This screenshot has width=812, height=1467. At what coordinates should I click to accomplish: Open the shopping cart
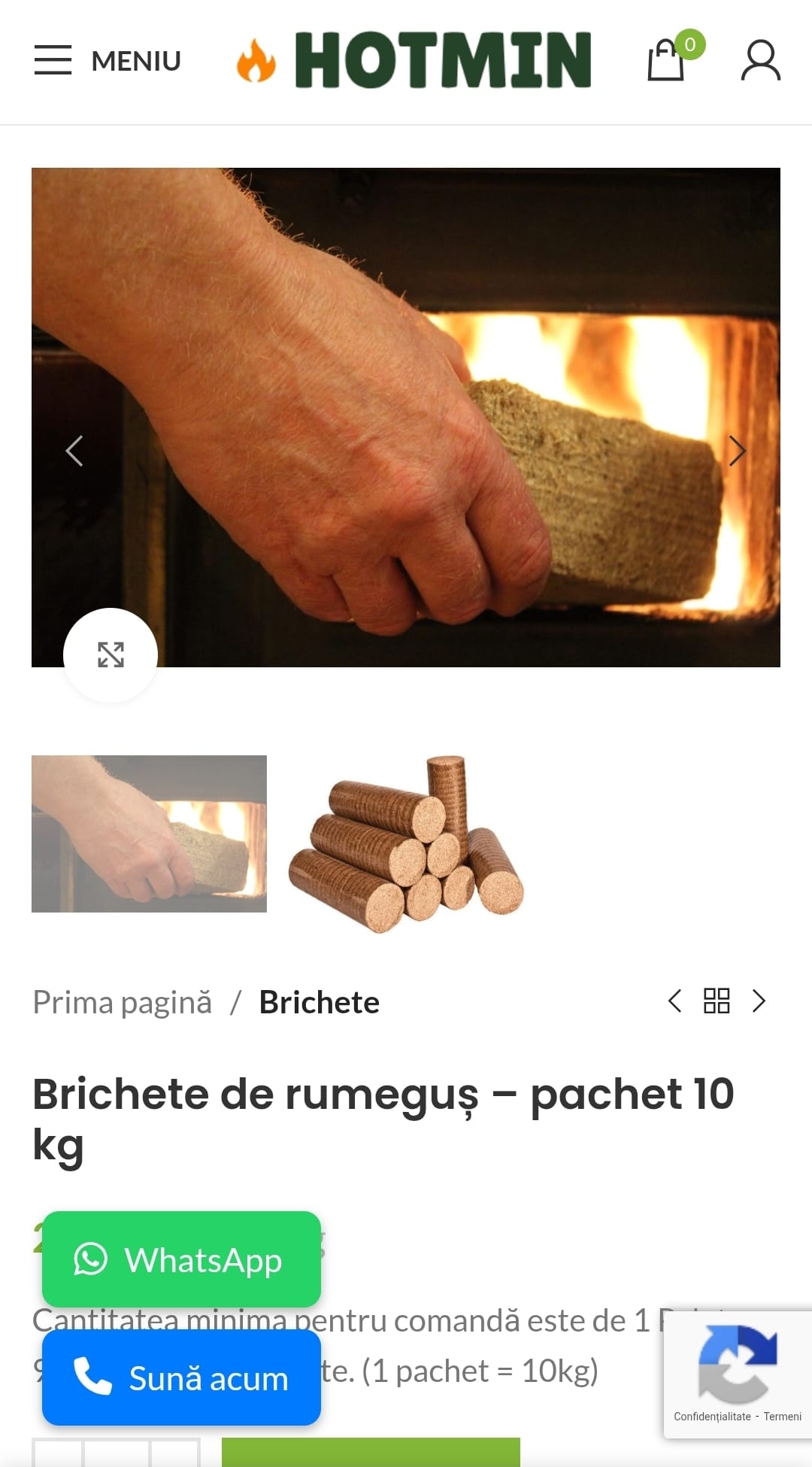667,60
